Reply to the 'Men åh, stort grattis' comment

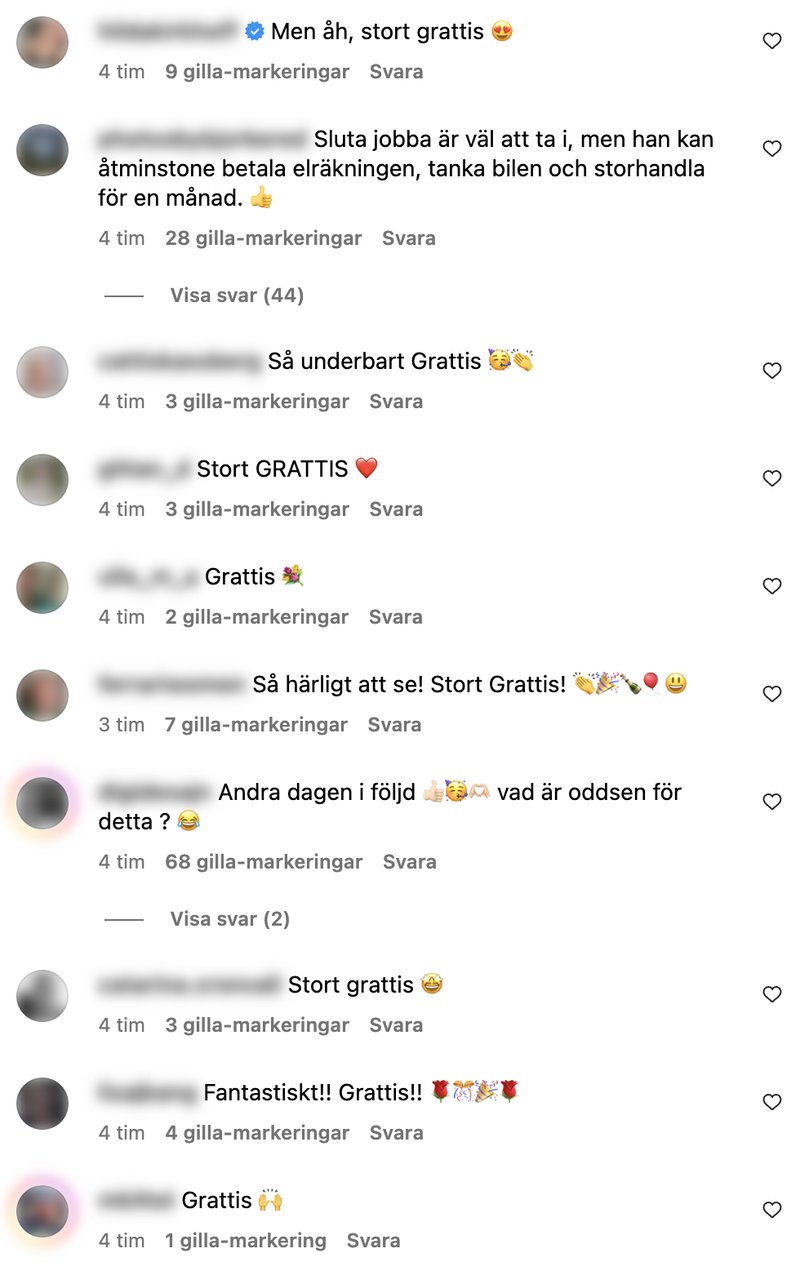pyautogui.click(x=396, y=72)
